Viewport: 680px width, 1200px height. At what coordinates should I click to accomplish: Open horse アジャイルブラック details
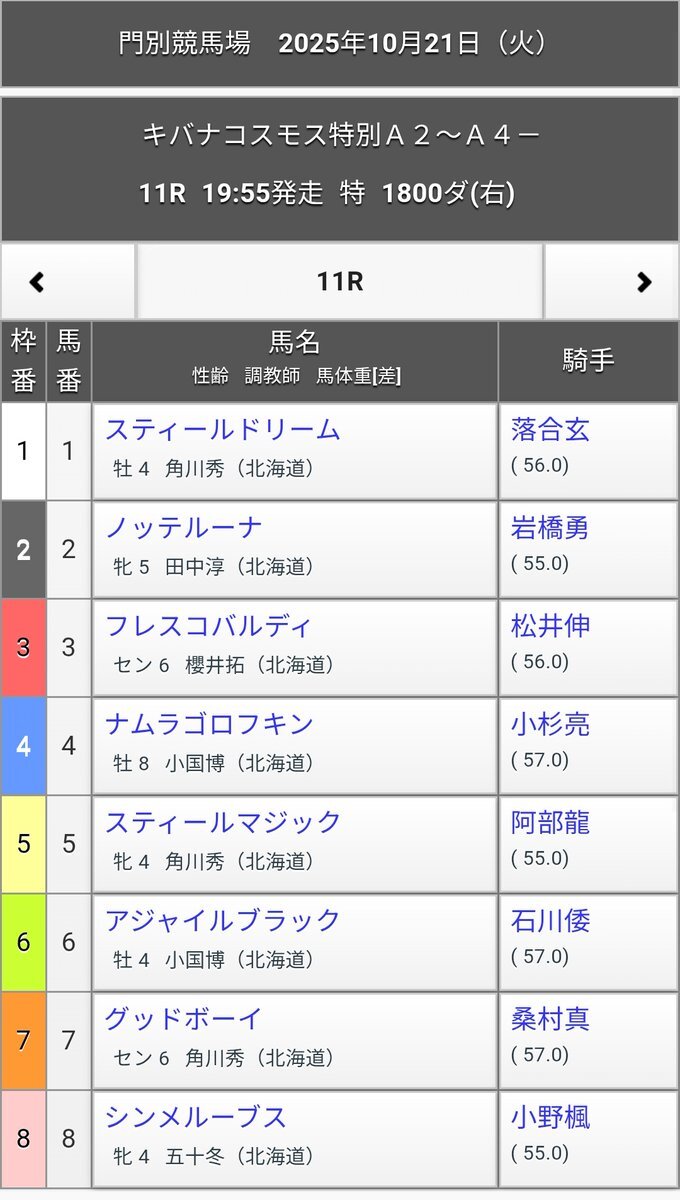click(x=222, y=920)
